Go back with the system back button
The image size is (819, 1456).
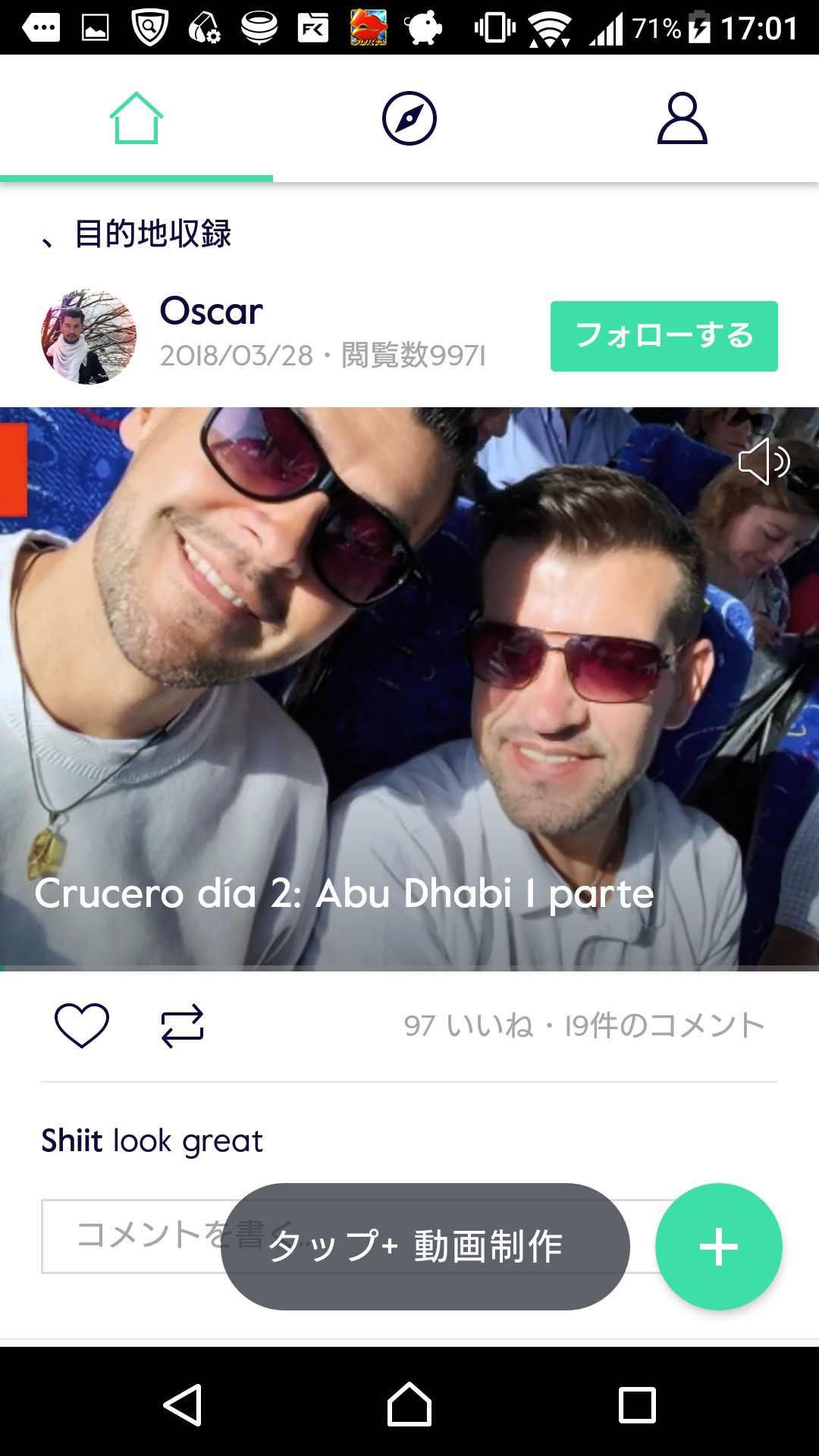[183, 1405]
